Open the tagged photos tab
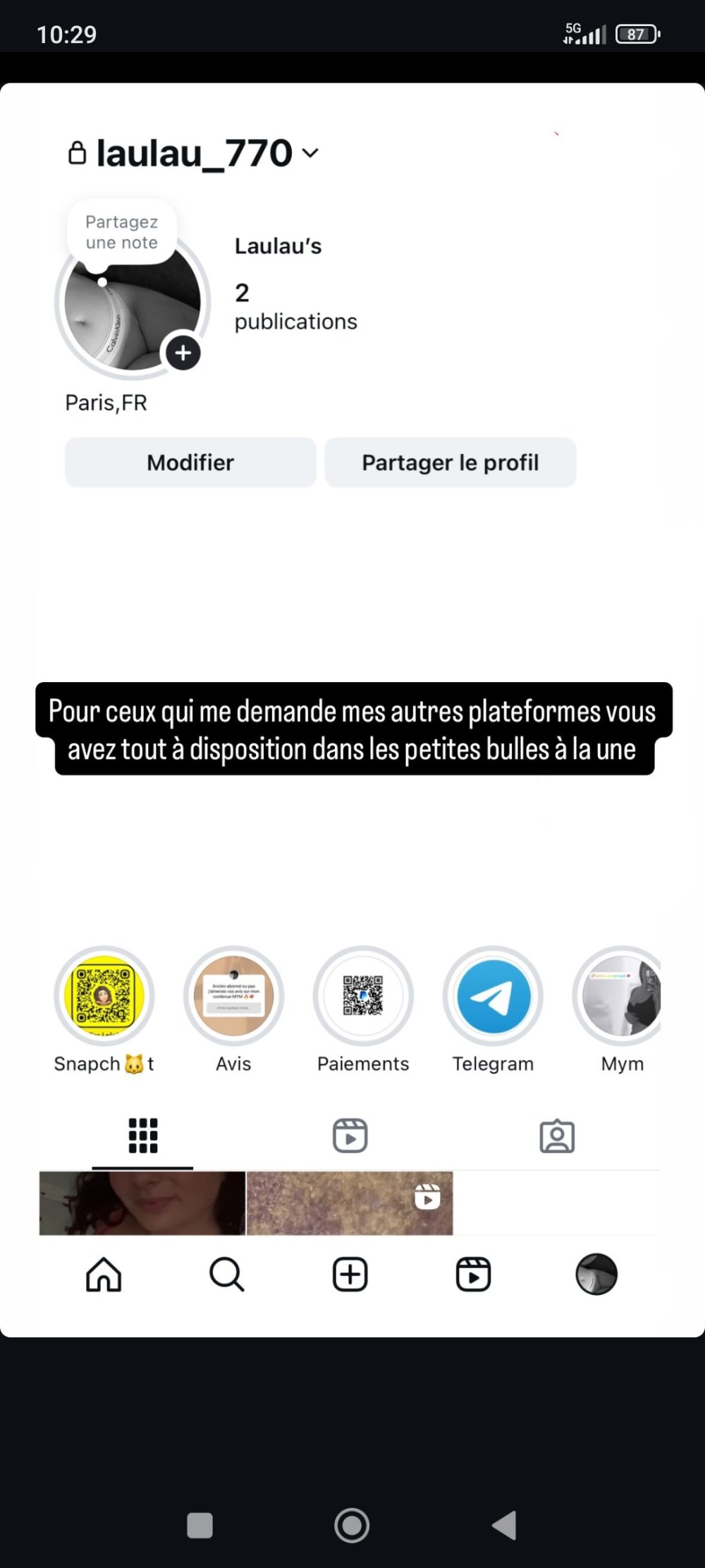 [x=558, y=1134]
